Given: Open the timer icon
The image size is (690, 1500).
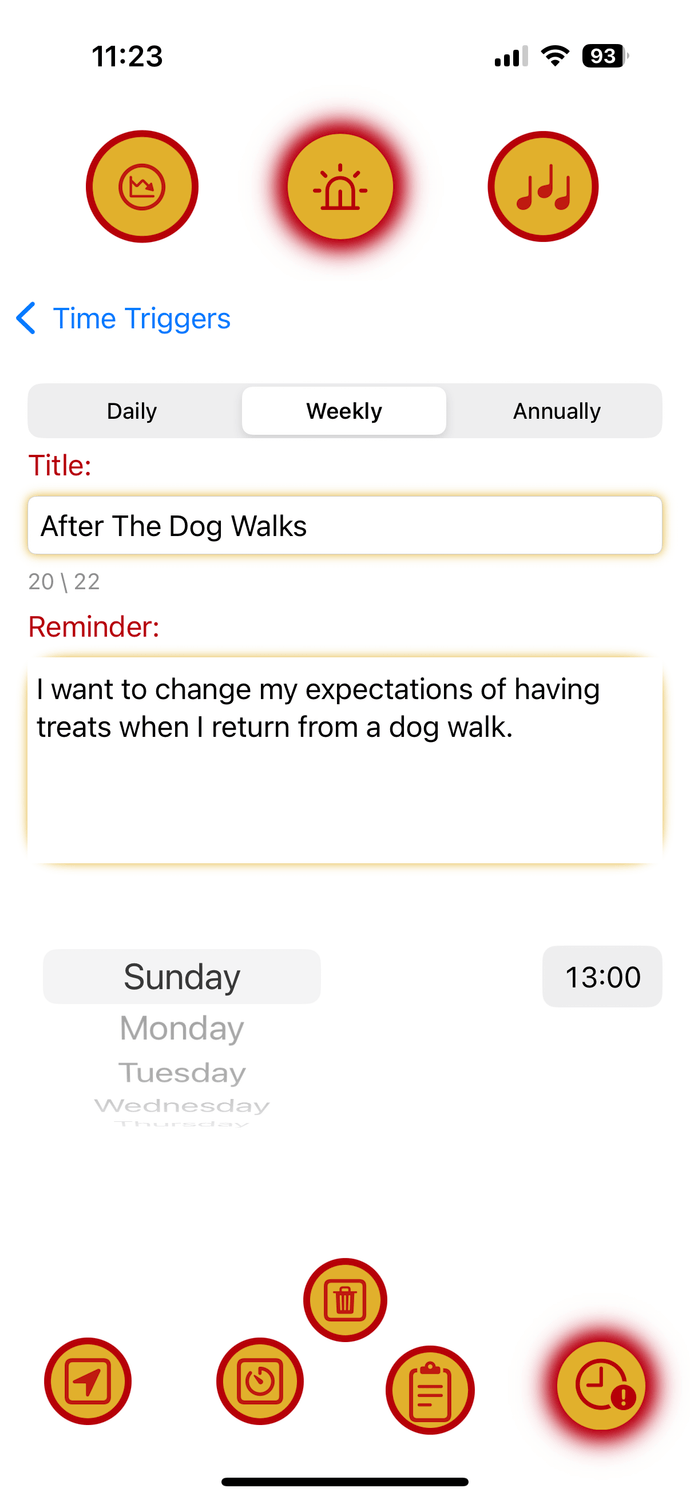Looking at the screenshot, I should (x=260, y=1382).
